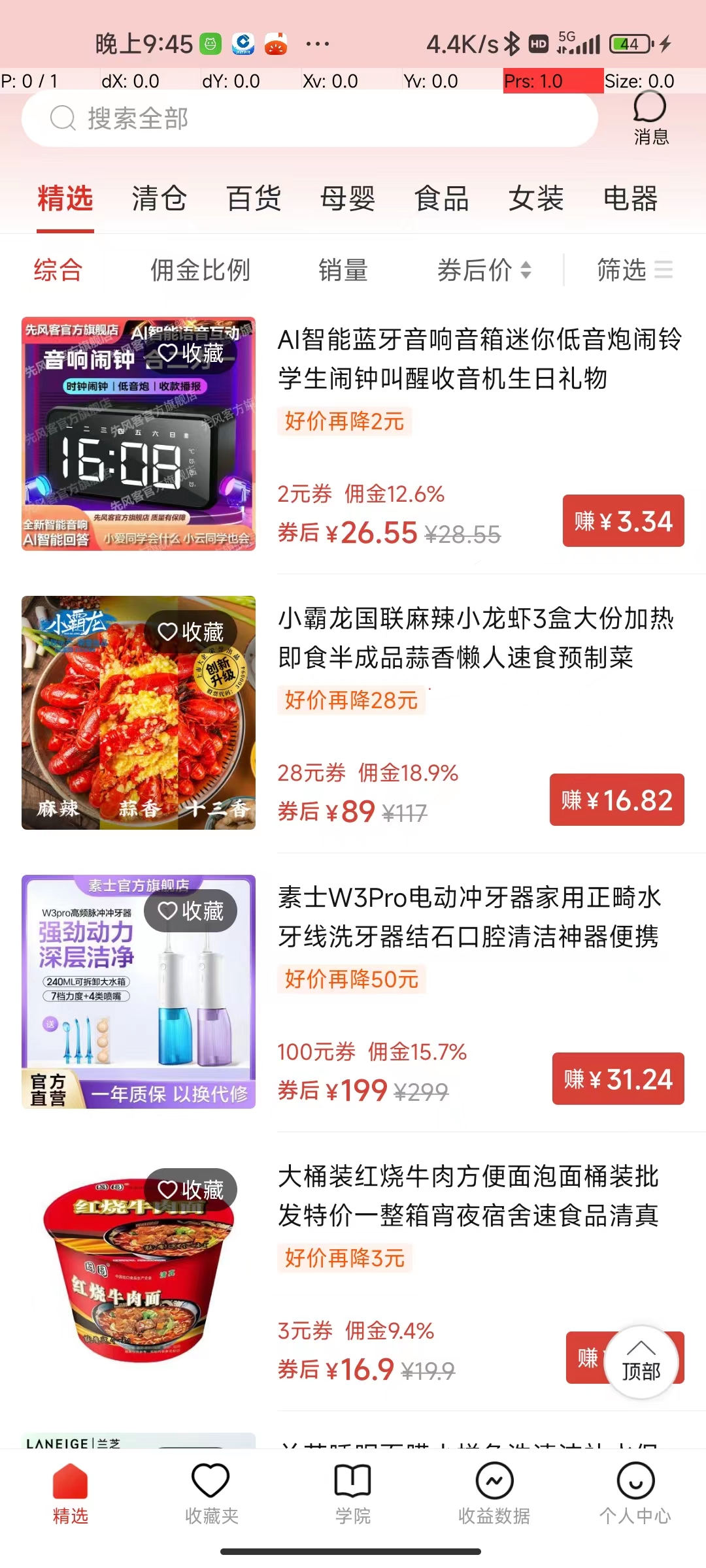Select the 综合 sorting option
706x1568 pixels.
click(56, 270)
